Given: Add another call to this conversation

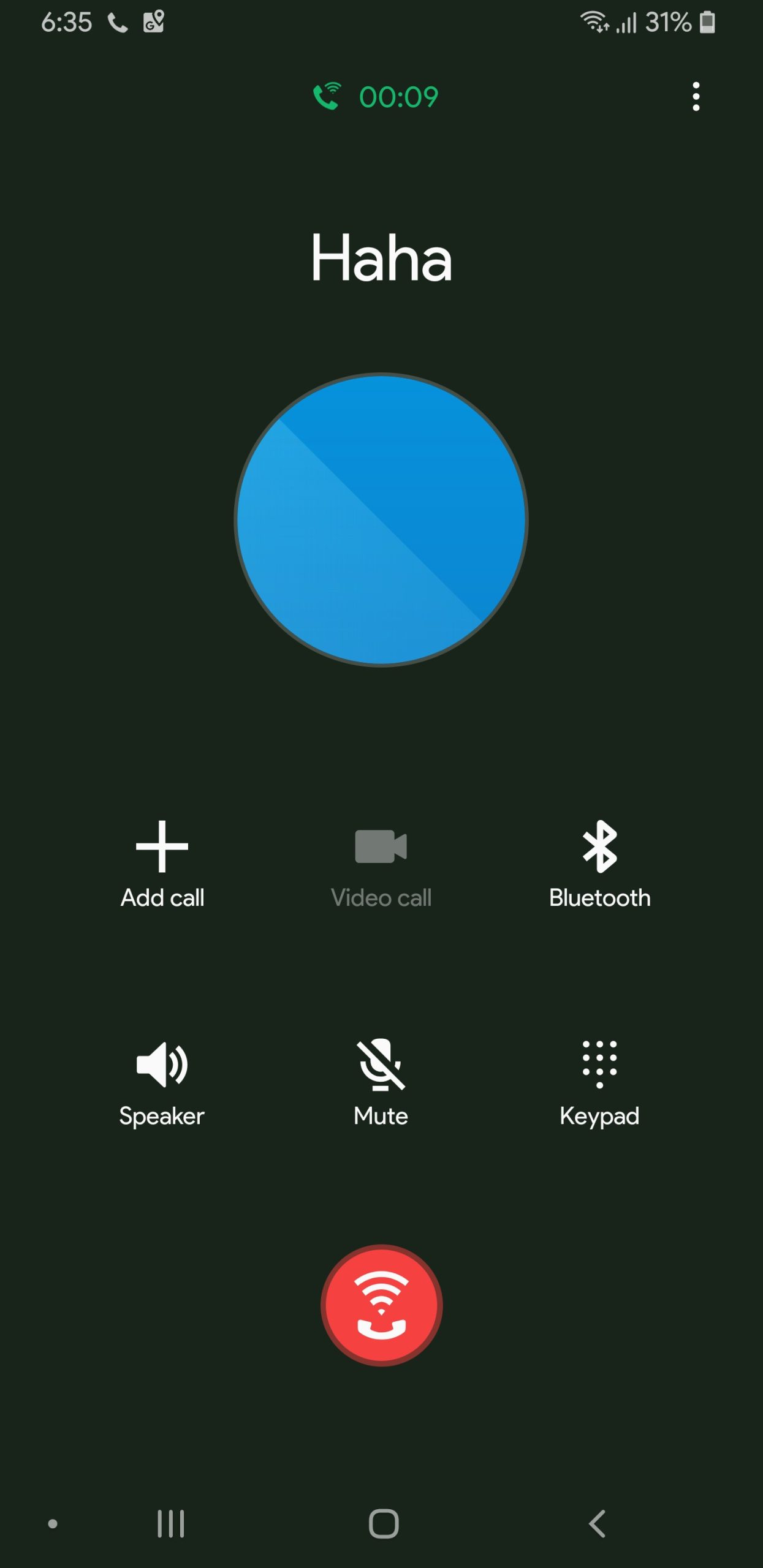Looking at the screenshot, I should tap(162, 864).
